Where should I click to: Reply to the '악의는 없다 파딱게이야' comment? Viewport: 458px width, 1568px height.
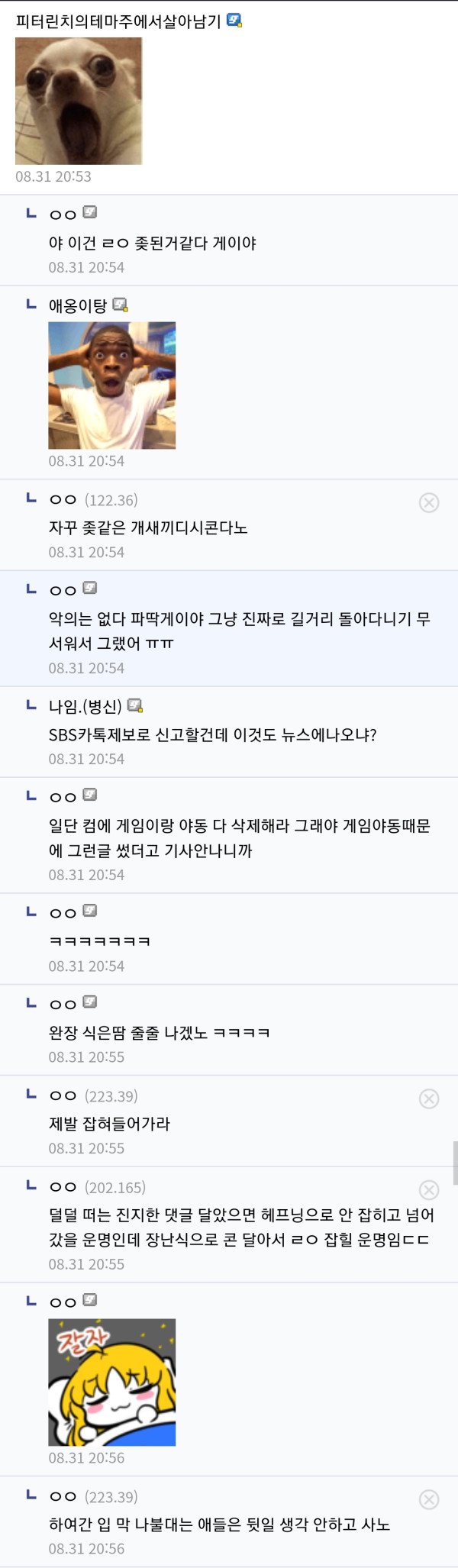click(x=239, y=631)
